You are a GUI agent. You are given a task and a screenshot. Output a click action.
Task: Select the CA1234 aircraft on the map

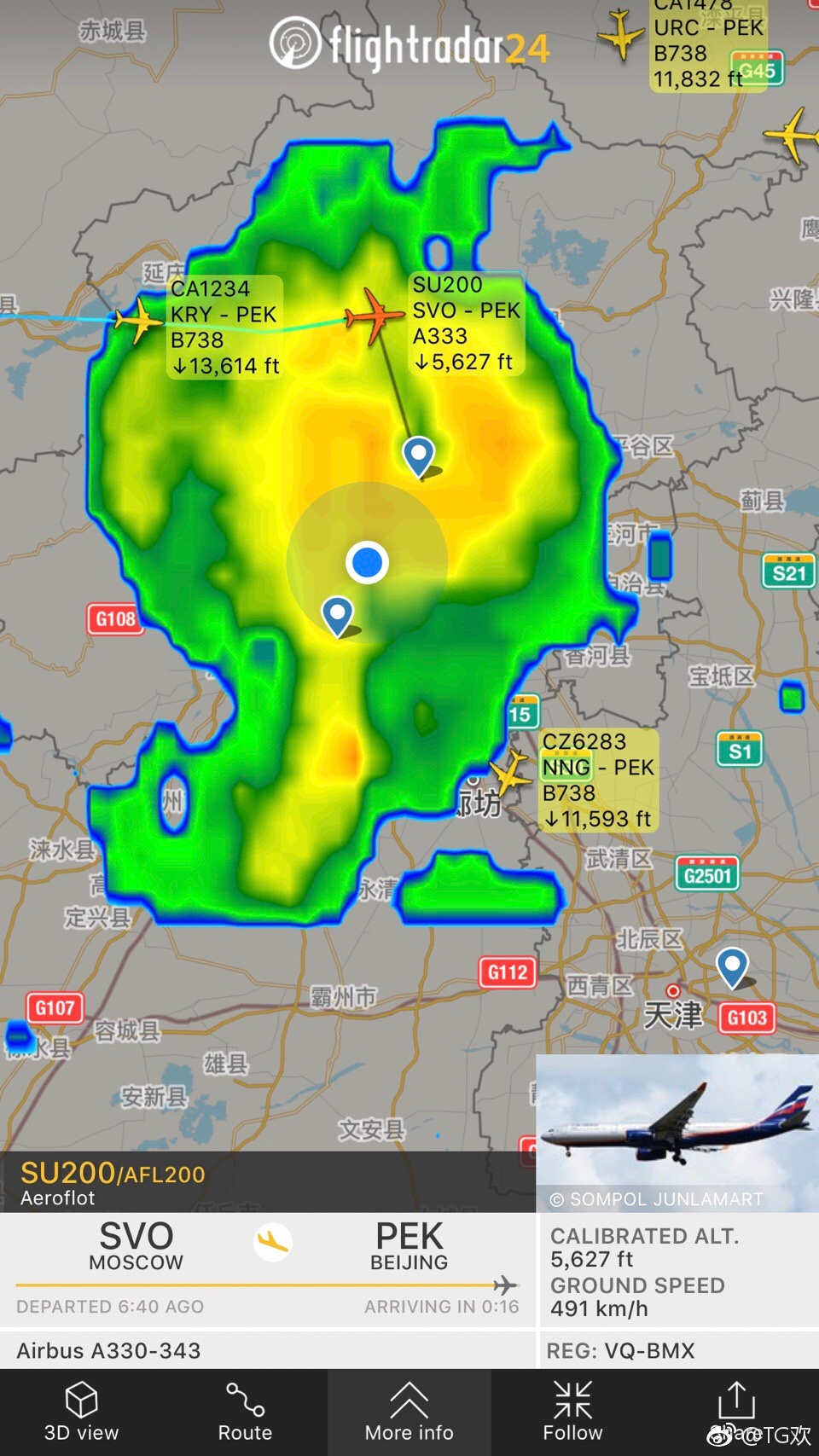click(138, 321)
